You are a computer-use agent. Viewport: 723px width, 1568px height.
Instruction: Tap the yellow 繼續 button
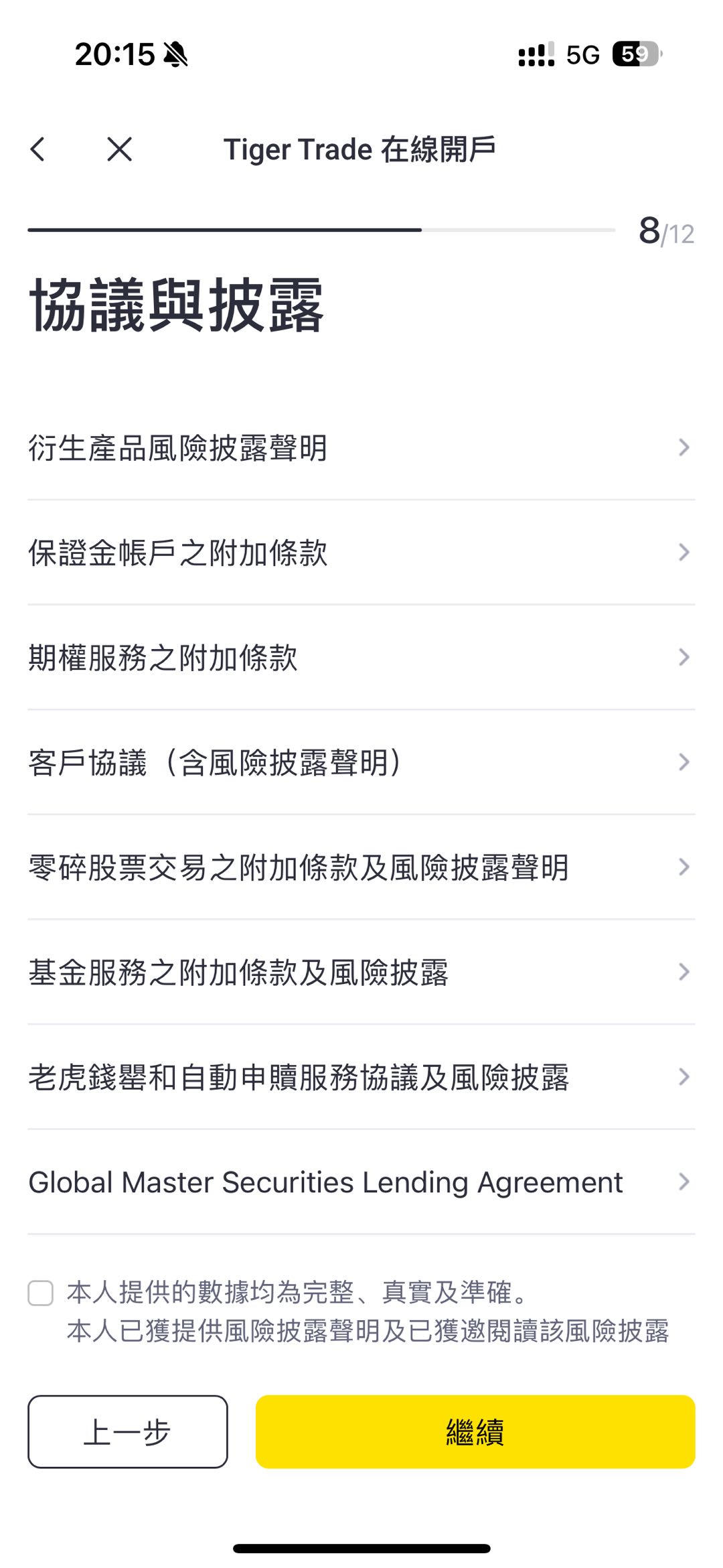click(x=475, y=1431)
